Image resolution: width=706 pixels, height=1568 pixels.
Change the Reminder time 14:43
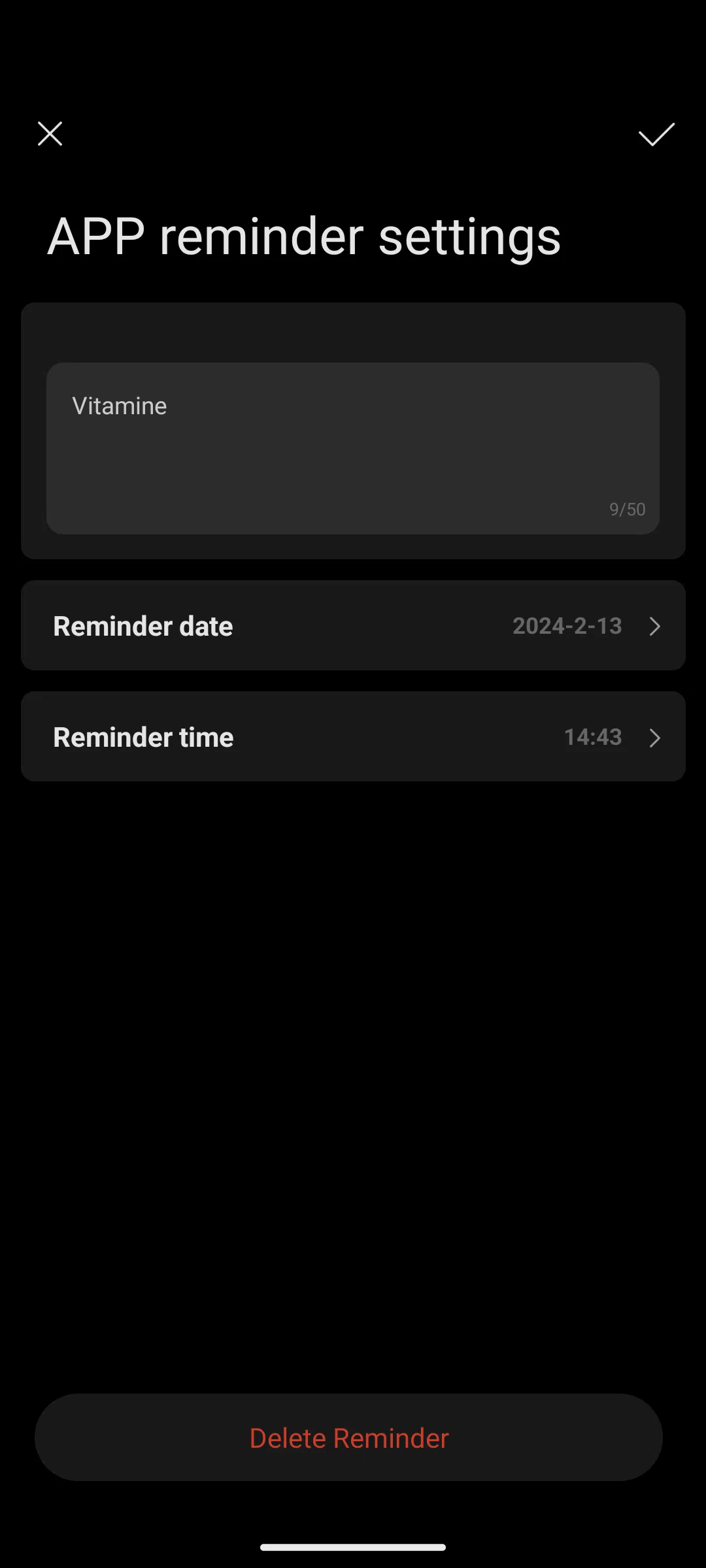point(353,736)
